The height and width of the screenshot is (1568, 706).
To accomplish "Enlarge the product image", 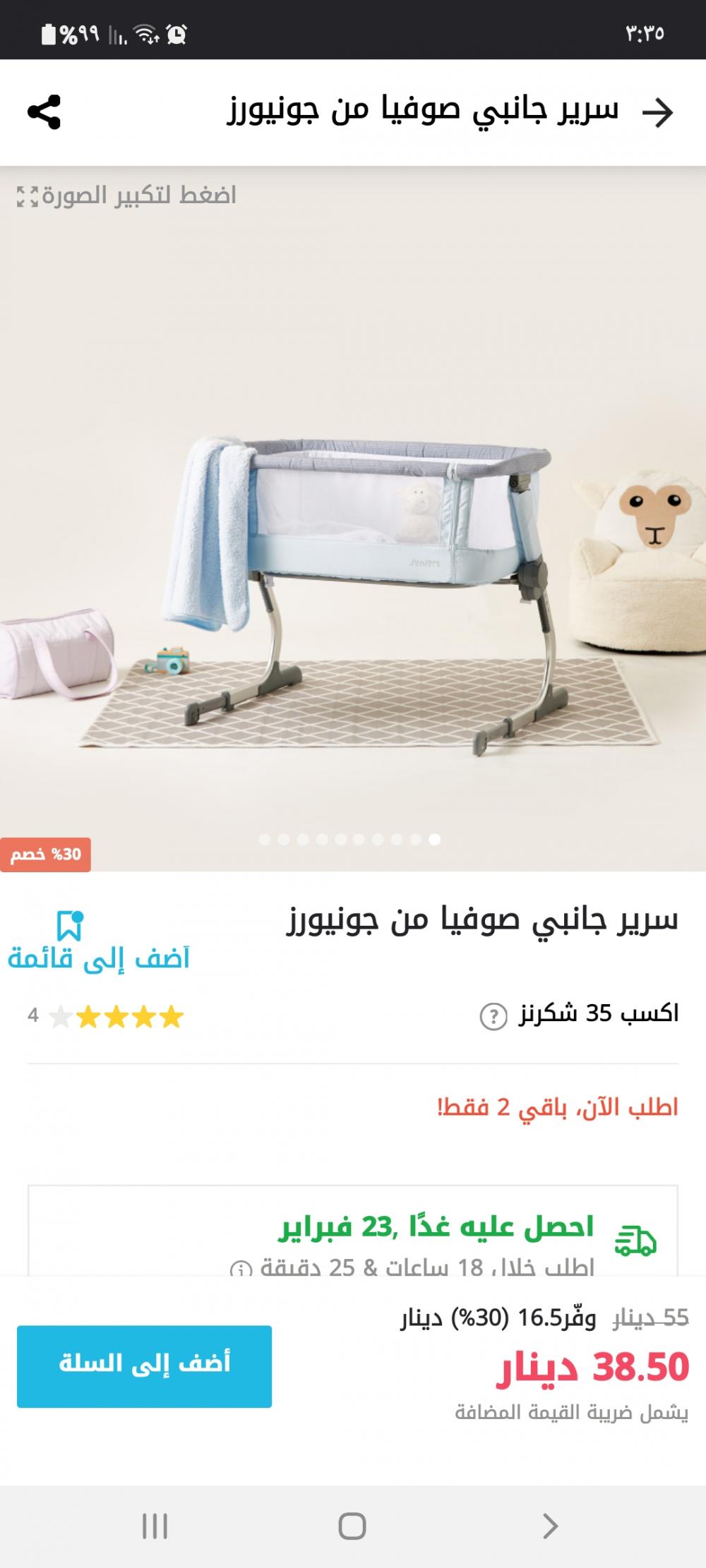I will (126, 195).
